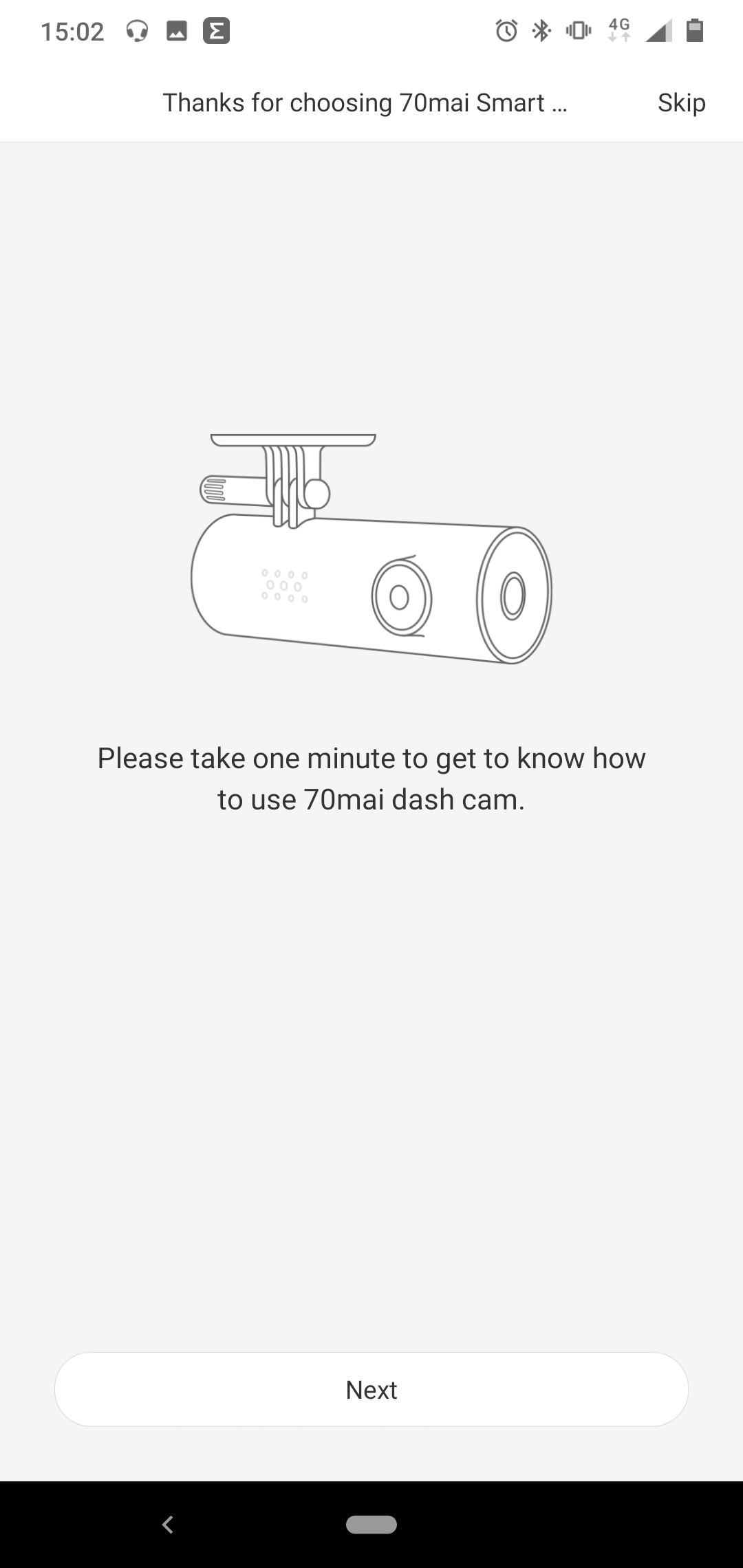Go to the home screen via home pill
The width and height of the screenshot is (743, 1568).
tap(371, 1525)
